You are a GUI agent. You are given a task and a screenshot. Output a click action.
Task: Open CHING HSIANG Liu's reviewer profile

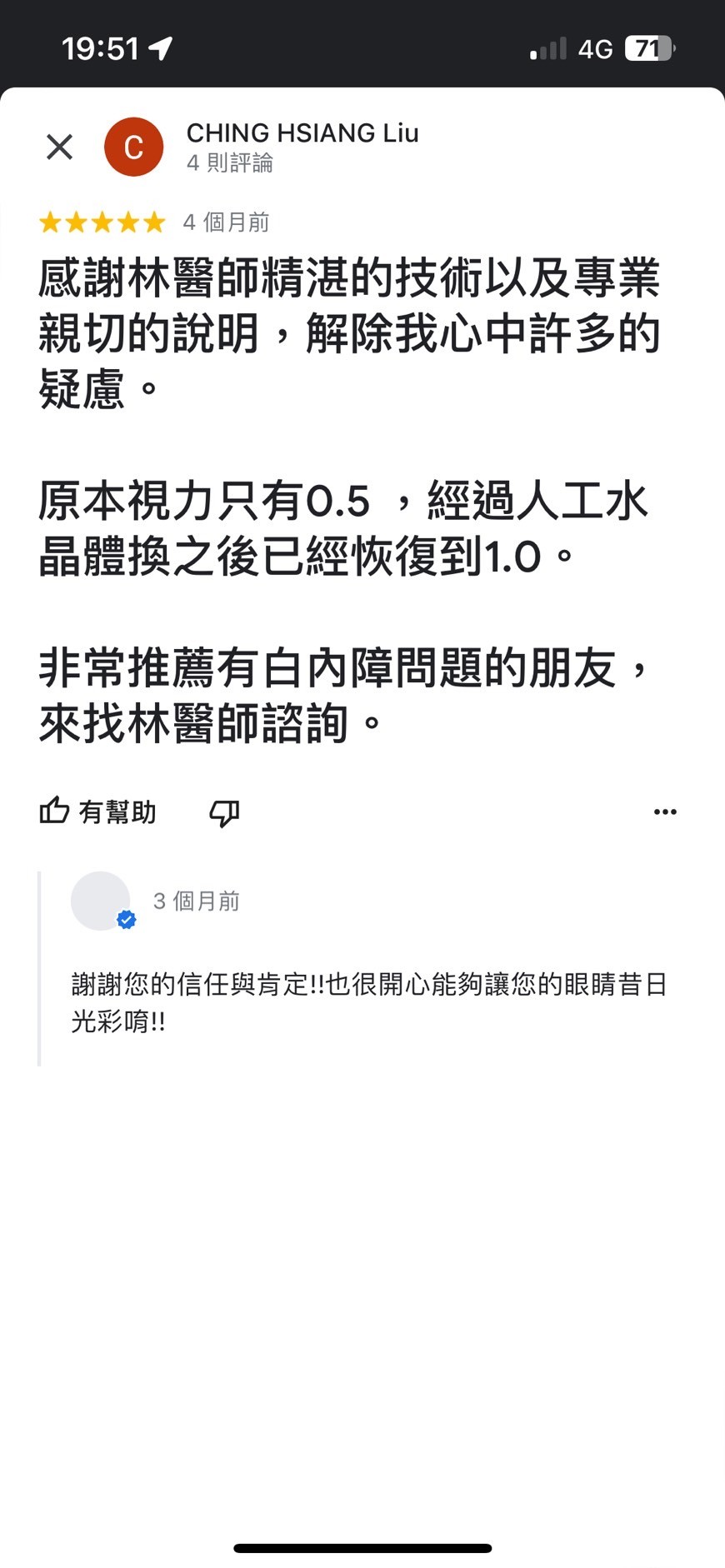pos(302,133)
